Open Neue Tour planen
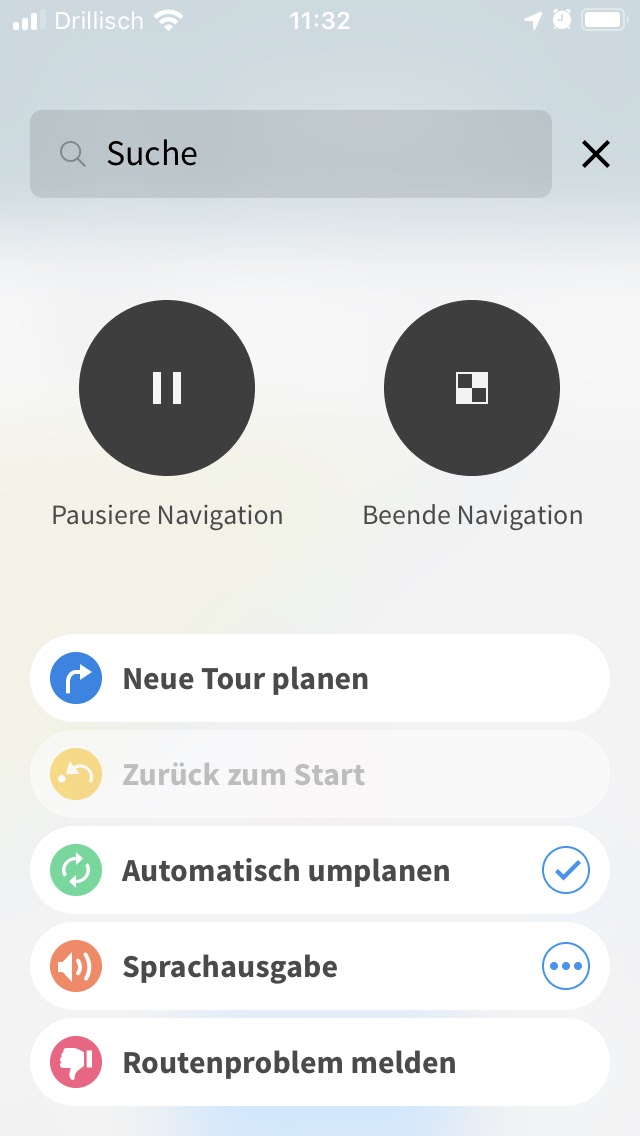640x1136 pixels. pyautogui.click(x=320, y=678)
